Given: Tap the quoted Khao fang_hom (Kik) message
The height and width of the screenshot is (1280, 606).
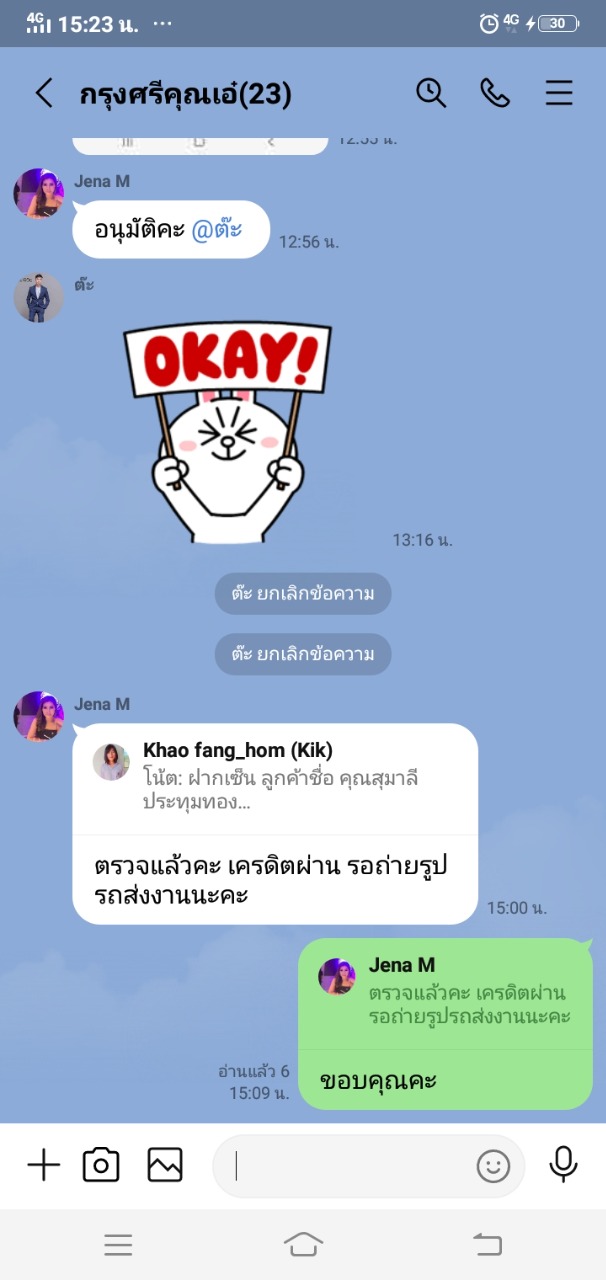Looking at the screenshot, I should tap(275, 779).
